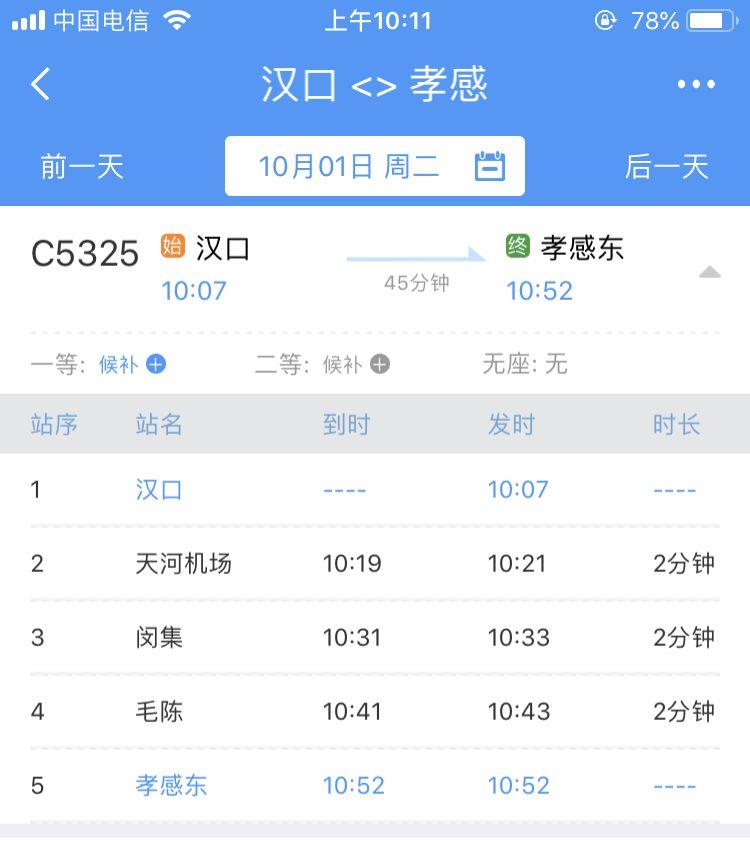The width and height of the screenshot is (750, 842).
Task: Collapse the C5325 stop list
Action: [x=709, y=272]
